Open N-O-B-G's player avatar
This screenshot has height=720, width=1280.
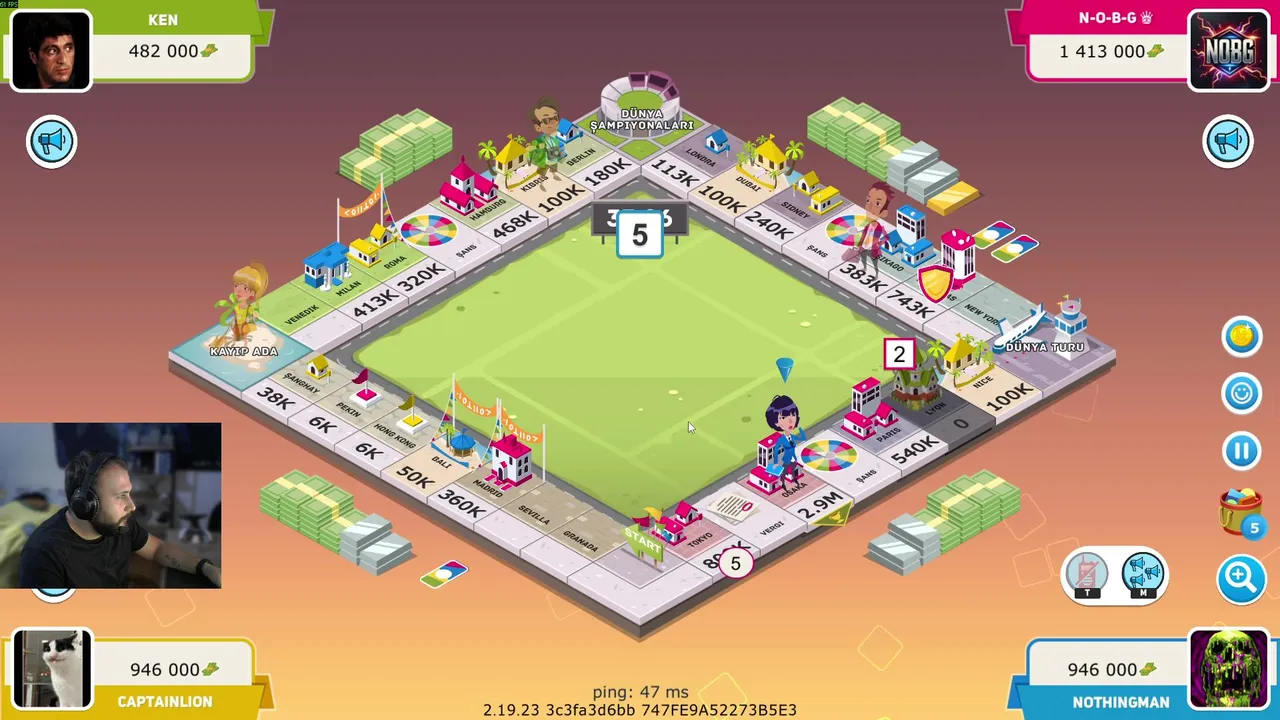click(x=1228, y=51)
